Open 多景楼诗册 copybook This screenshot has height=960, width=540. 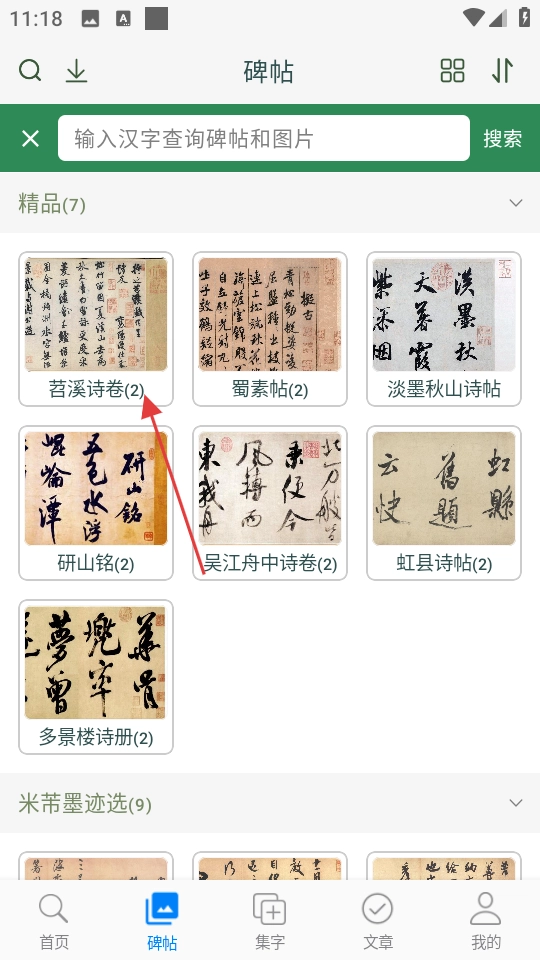(96, 677)
